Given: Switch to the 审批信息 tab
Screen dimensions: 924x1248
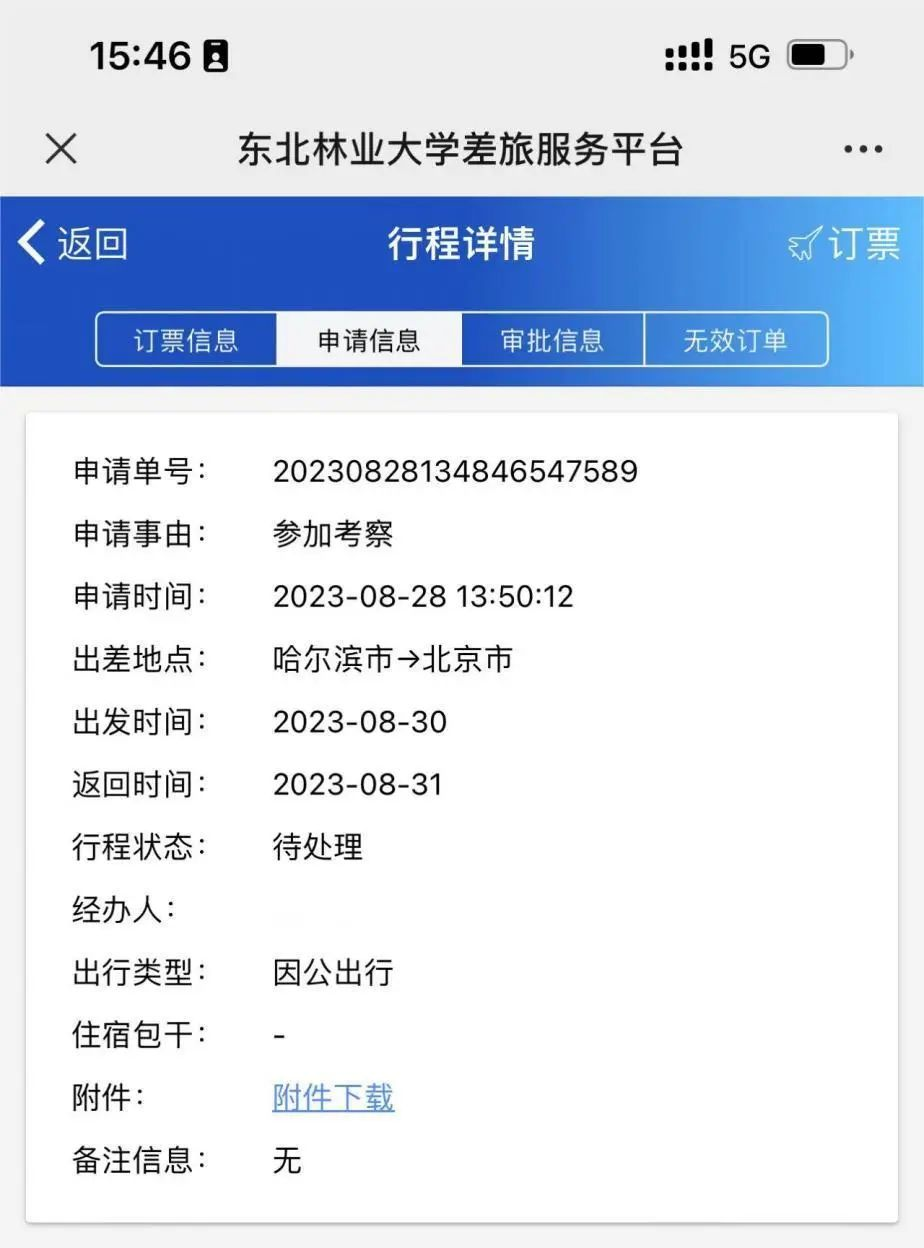Looking at the screenshot, I should (552, 340).
